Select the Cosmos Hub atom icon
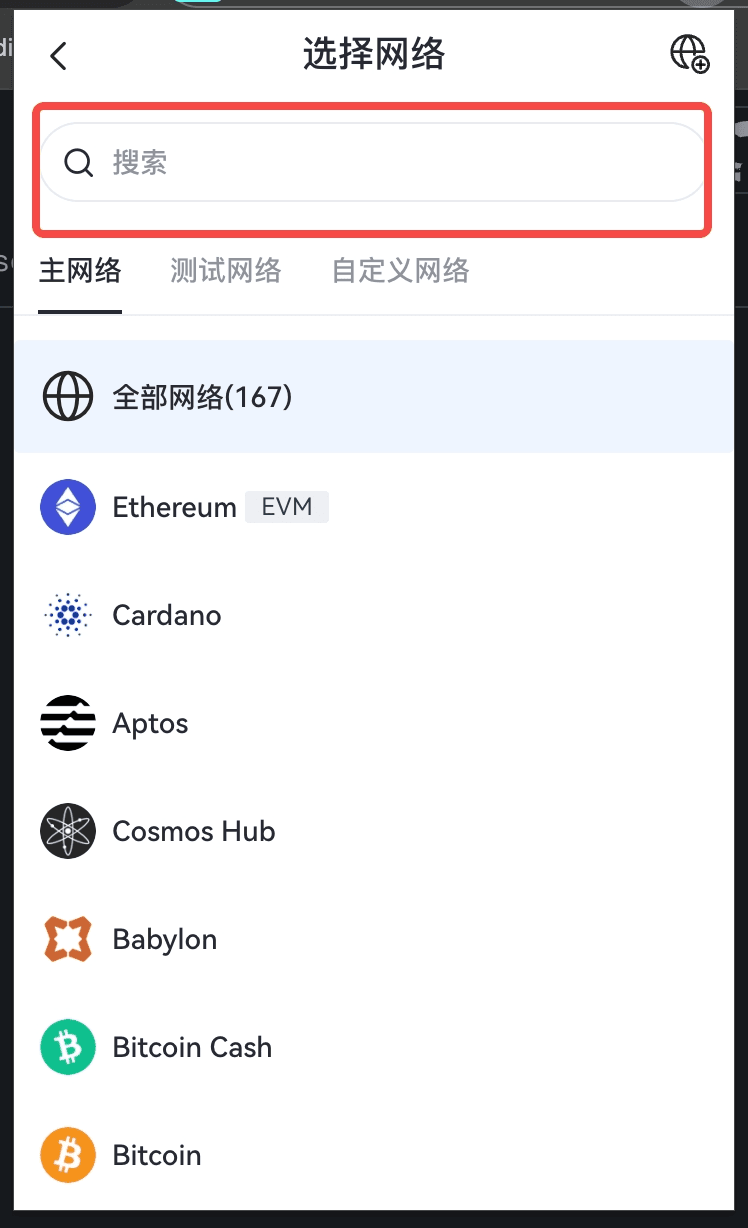The width and height of the screenshot is (748, 1228). pyautogui.click(x=67, y=831)
